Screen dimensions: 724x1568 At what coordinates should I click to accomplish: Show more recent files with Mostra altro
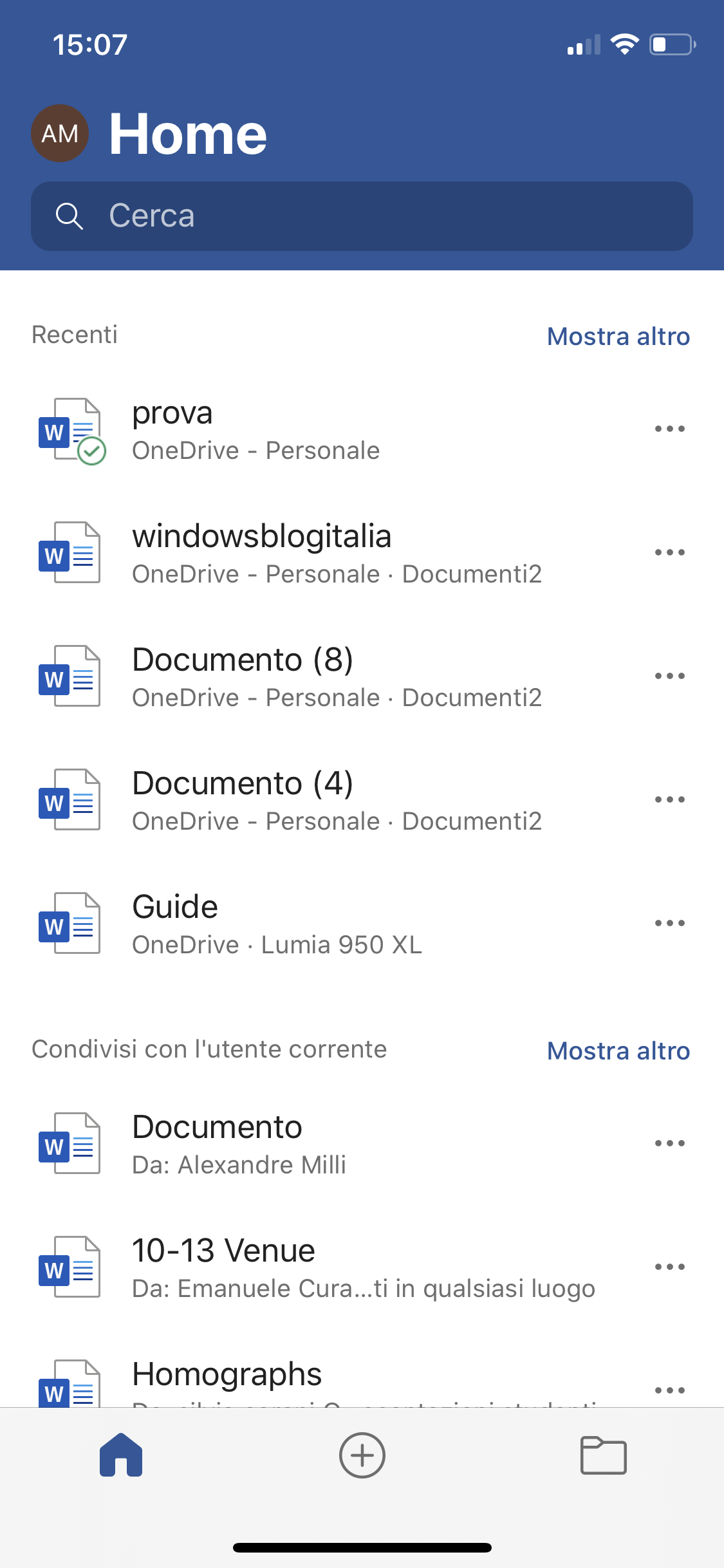(618, 336)
